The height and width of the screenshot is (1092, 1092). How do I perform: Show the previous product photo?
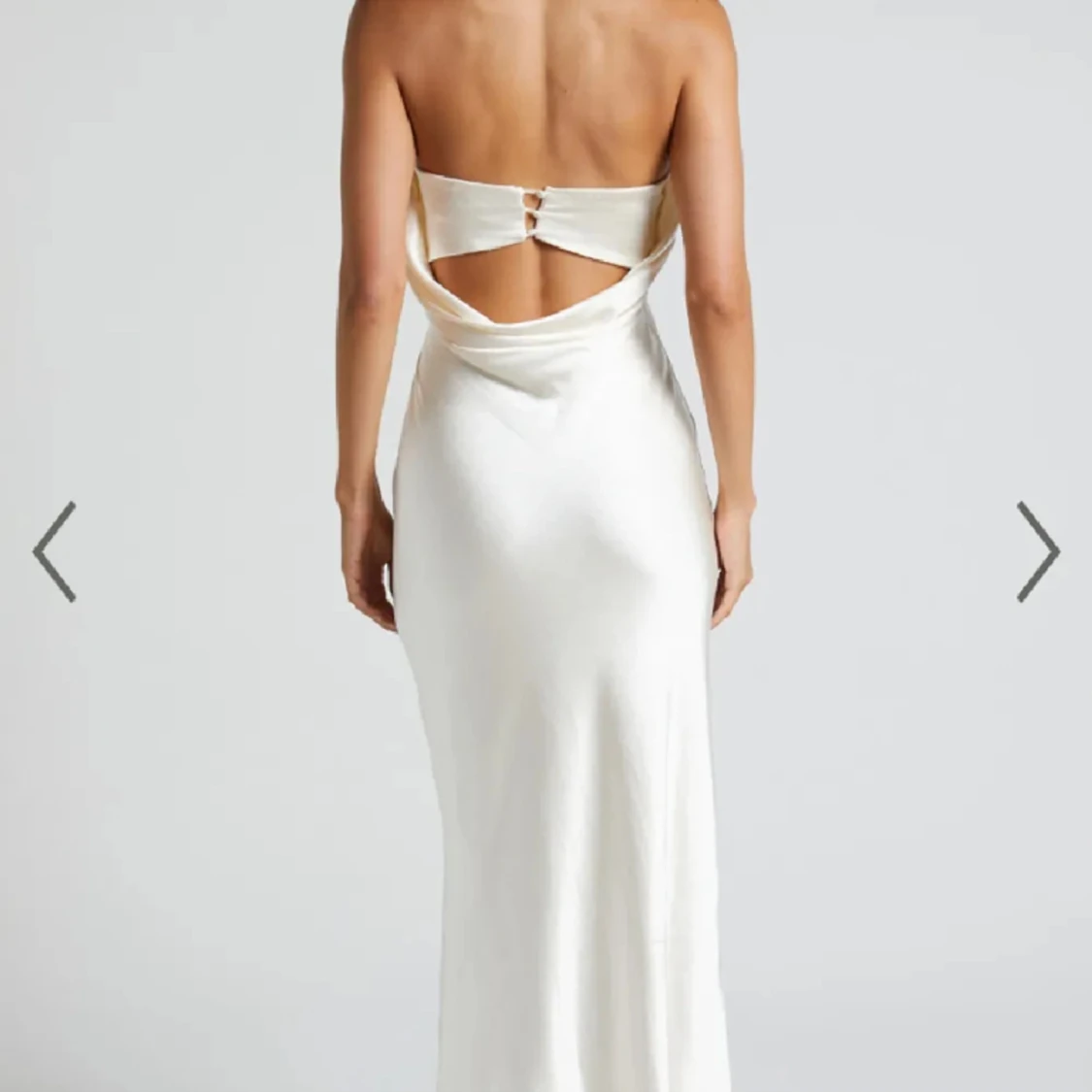(x=54, y=551)
